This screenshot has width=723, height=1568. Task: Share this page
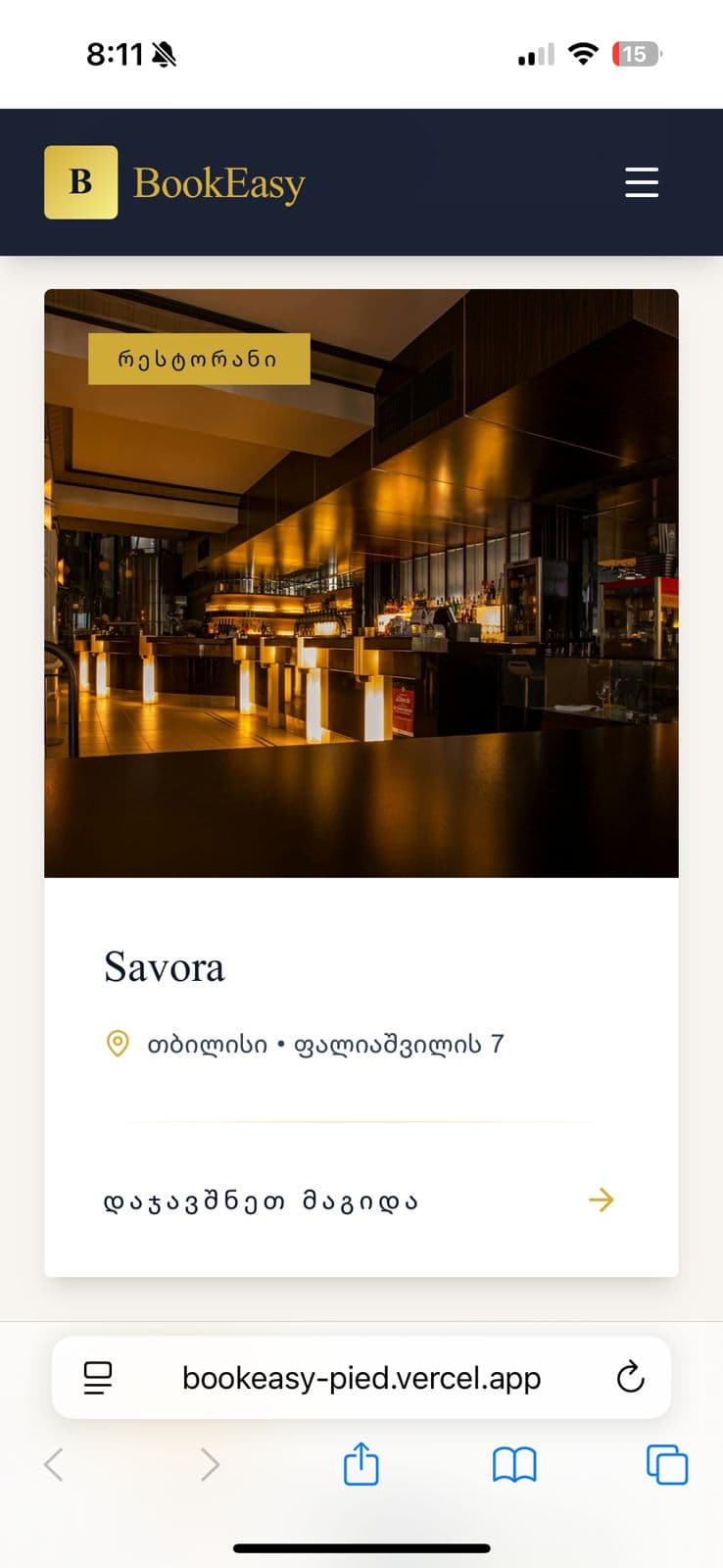(361, 1465)
